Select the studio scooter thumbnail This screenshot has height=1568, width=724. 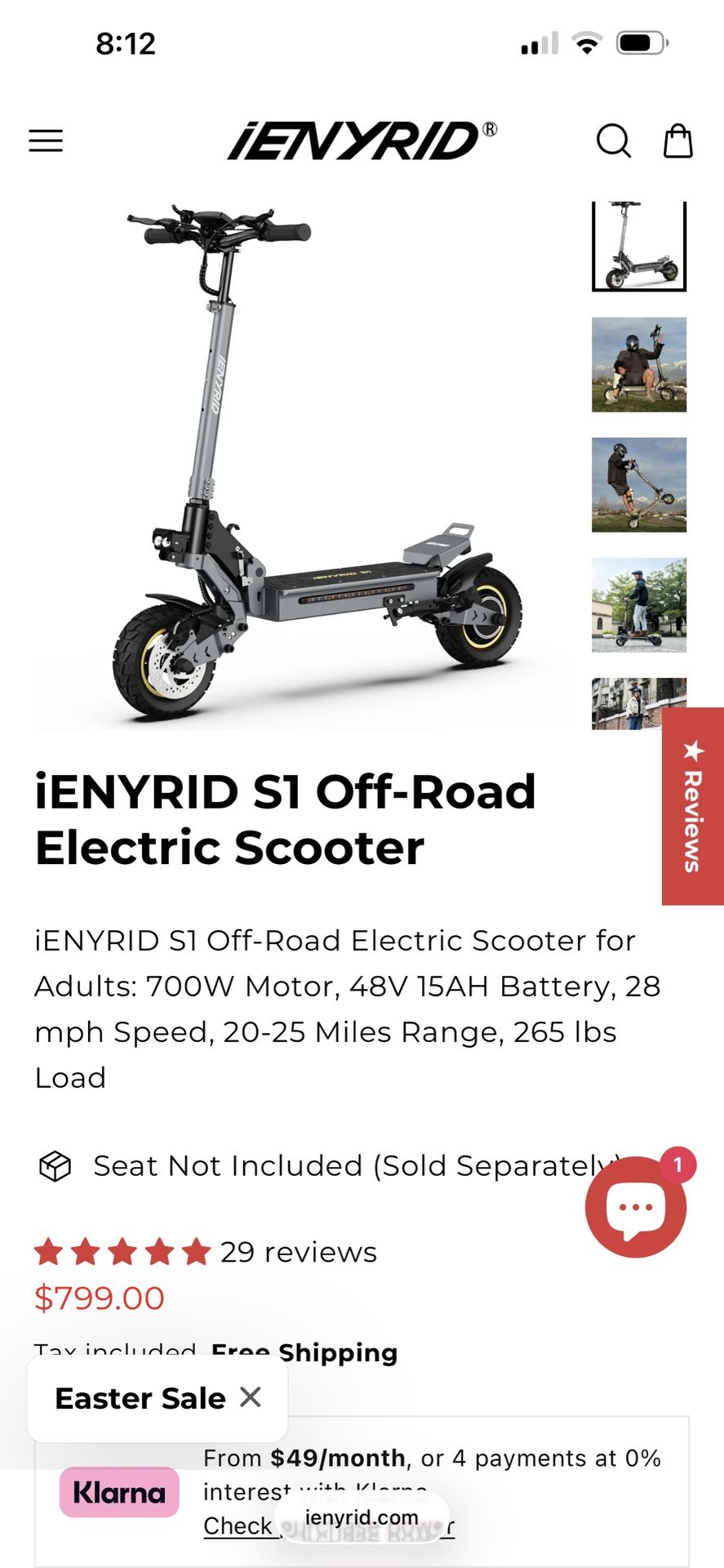point(638,246)
